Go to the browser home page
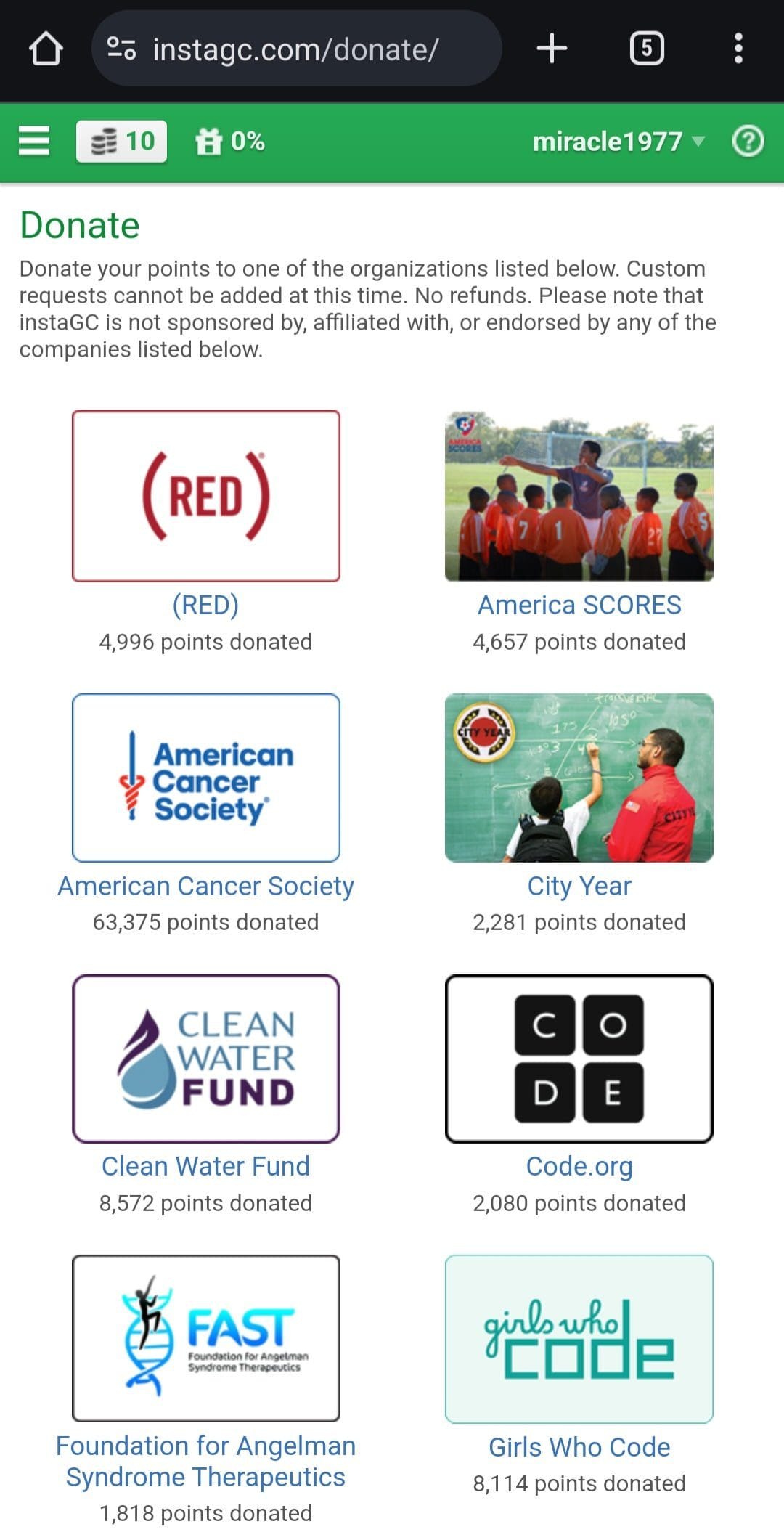This screenshot has width=784, height=1540. 46,49
